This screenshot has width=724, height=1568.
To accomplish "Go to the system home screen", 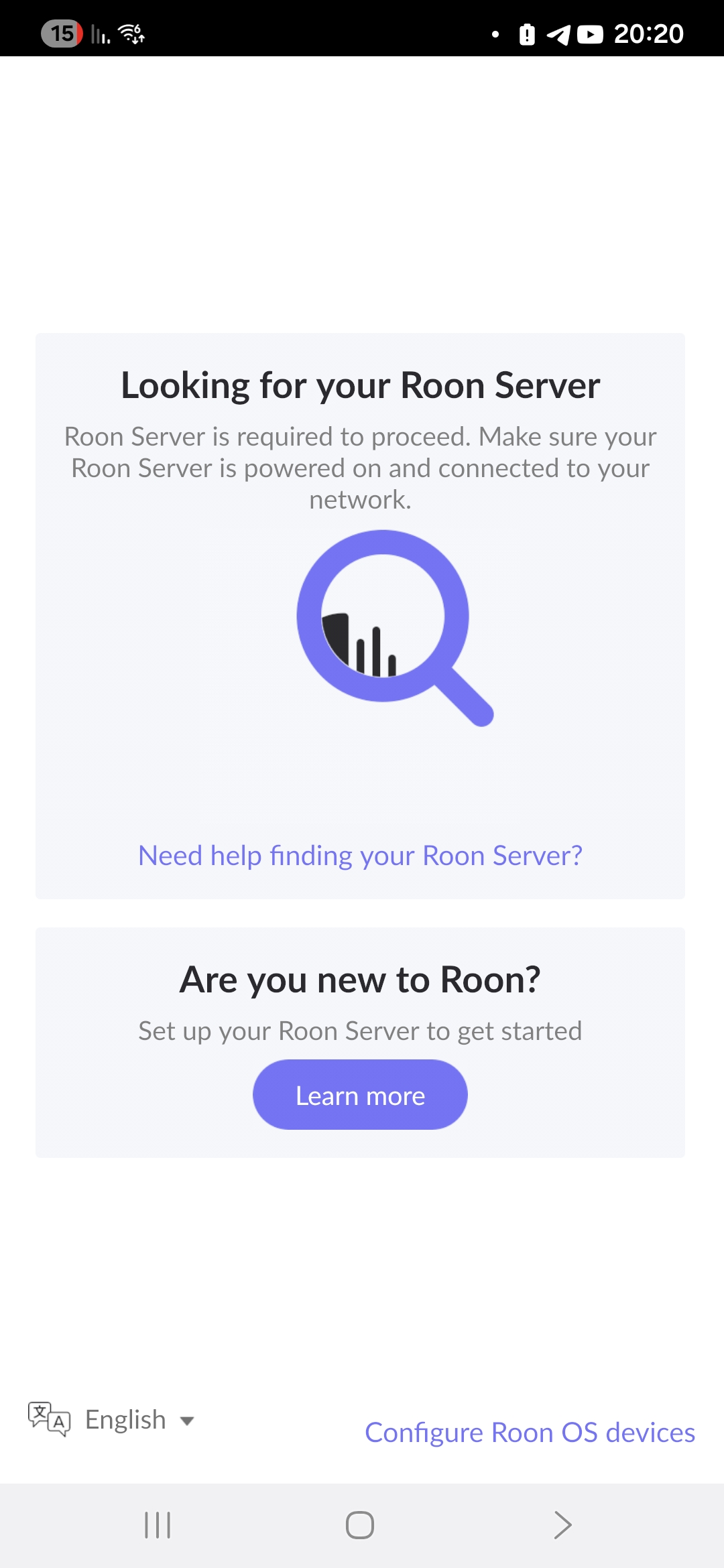I will (360, 1525).
